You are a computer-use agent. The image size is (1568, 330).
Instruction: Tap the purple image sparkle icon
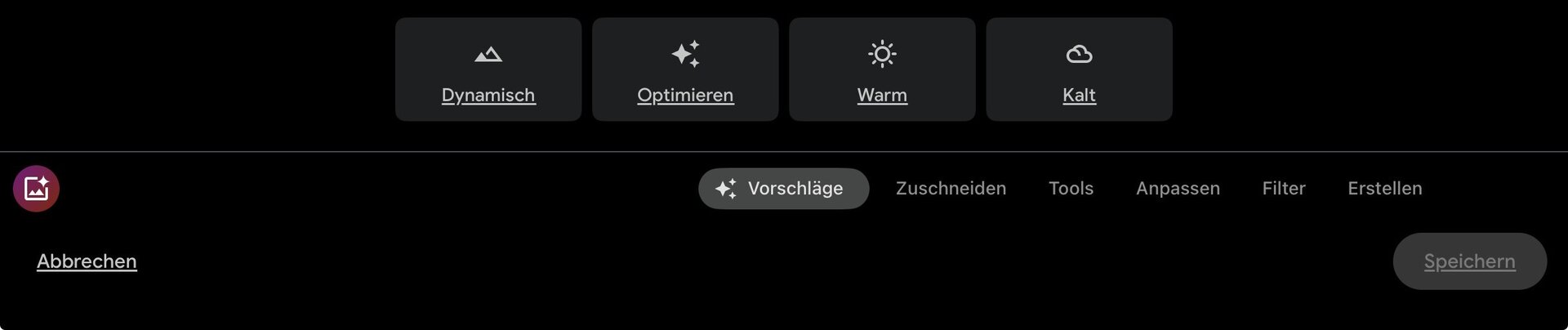[x=36, y=189]
